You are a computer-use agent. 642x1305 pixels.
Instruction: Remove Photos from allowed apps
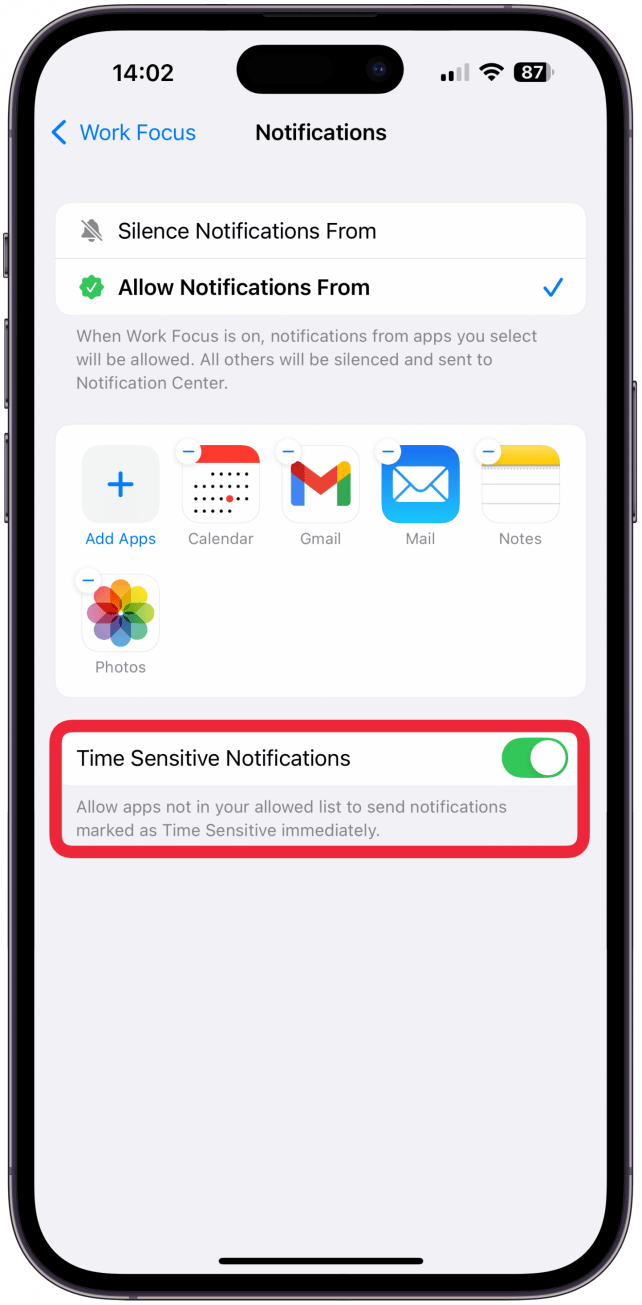[88, 581]
